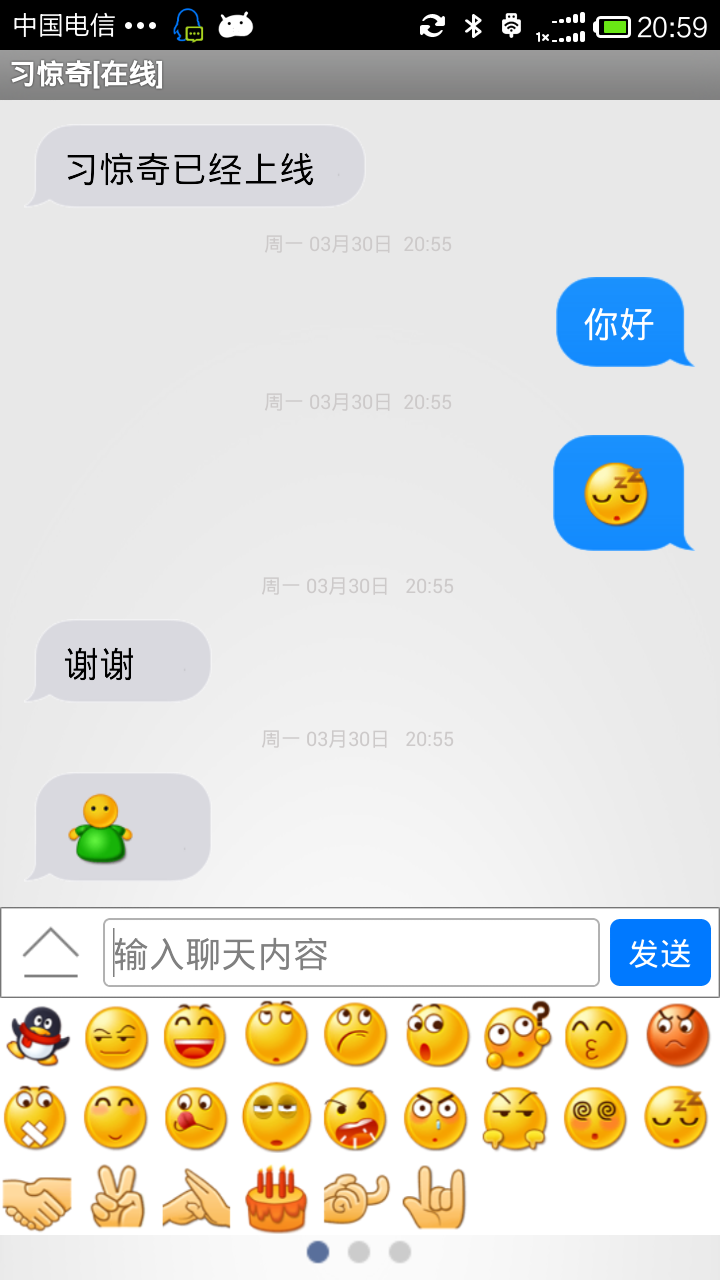Pick the handshake emoji

point(37,1198)
